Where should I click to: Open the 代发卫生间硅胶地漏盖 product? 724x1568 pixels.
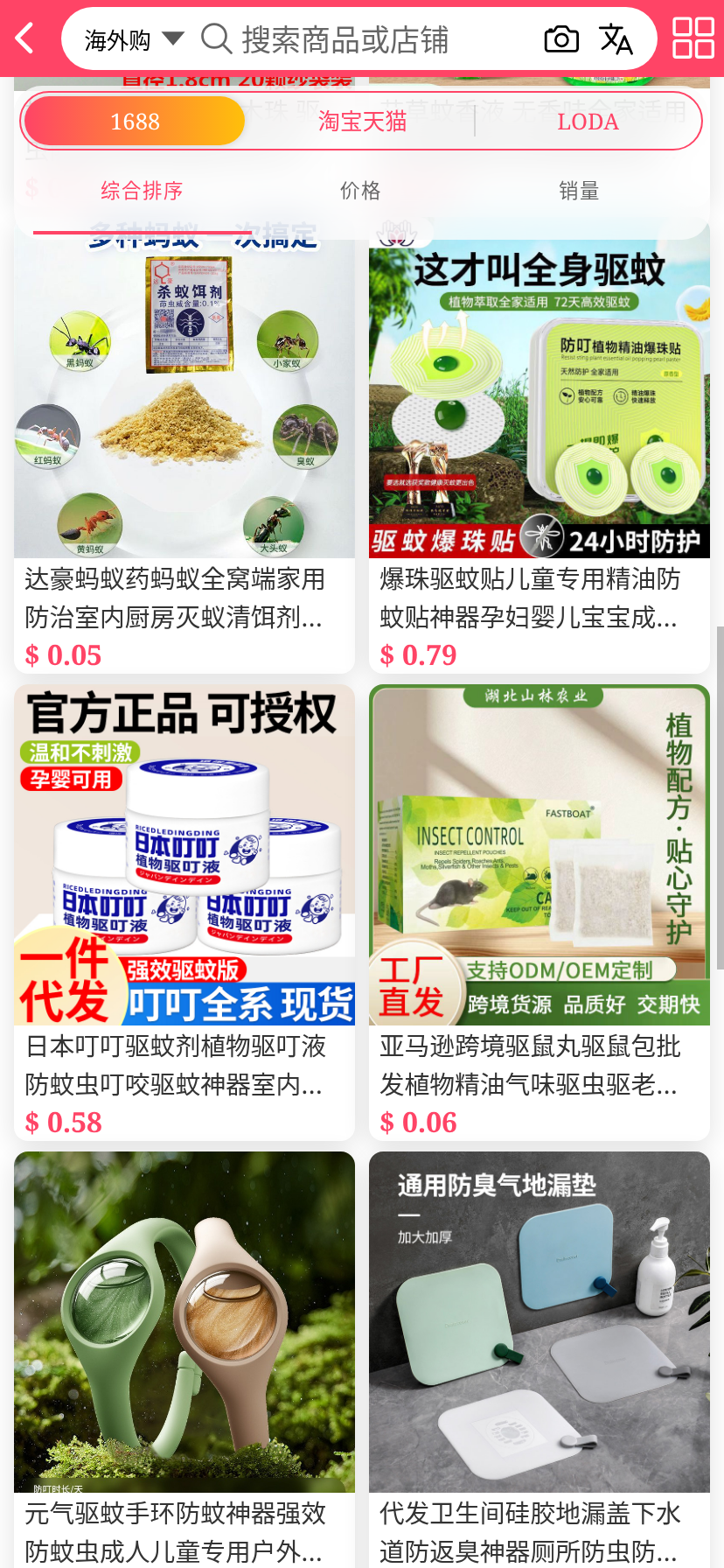coord(539,1356)
